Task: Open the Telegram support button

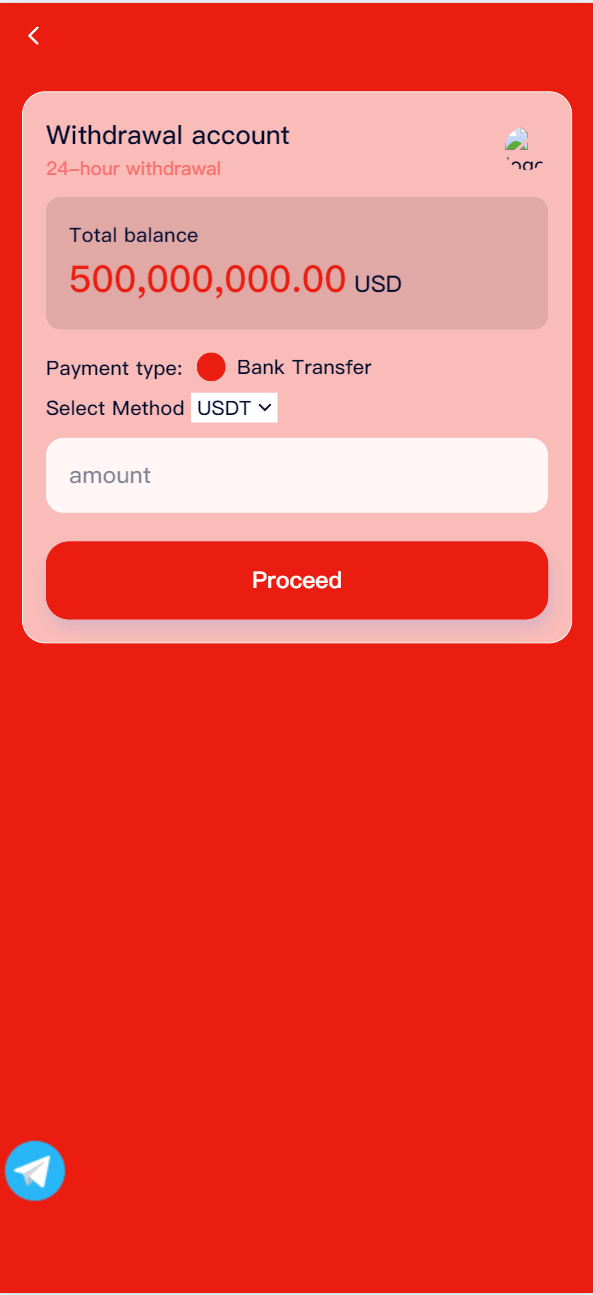Action: (35, 1170)
